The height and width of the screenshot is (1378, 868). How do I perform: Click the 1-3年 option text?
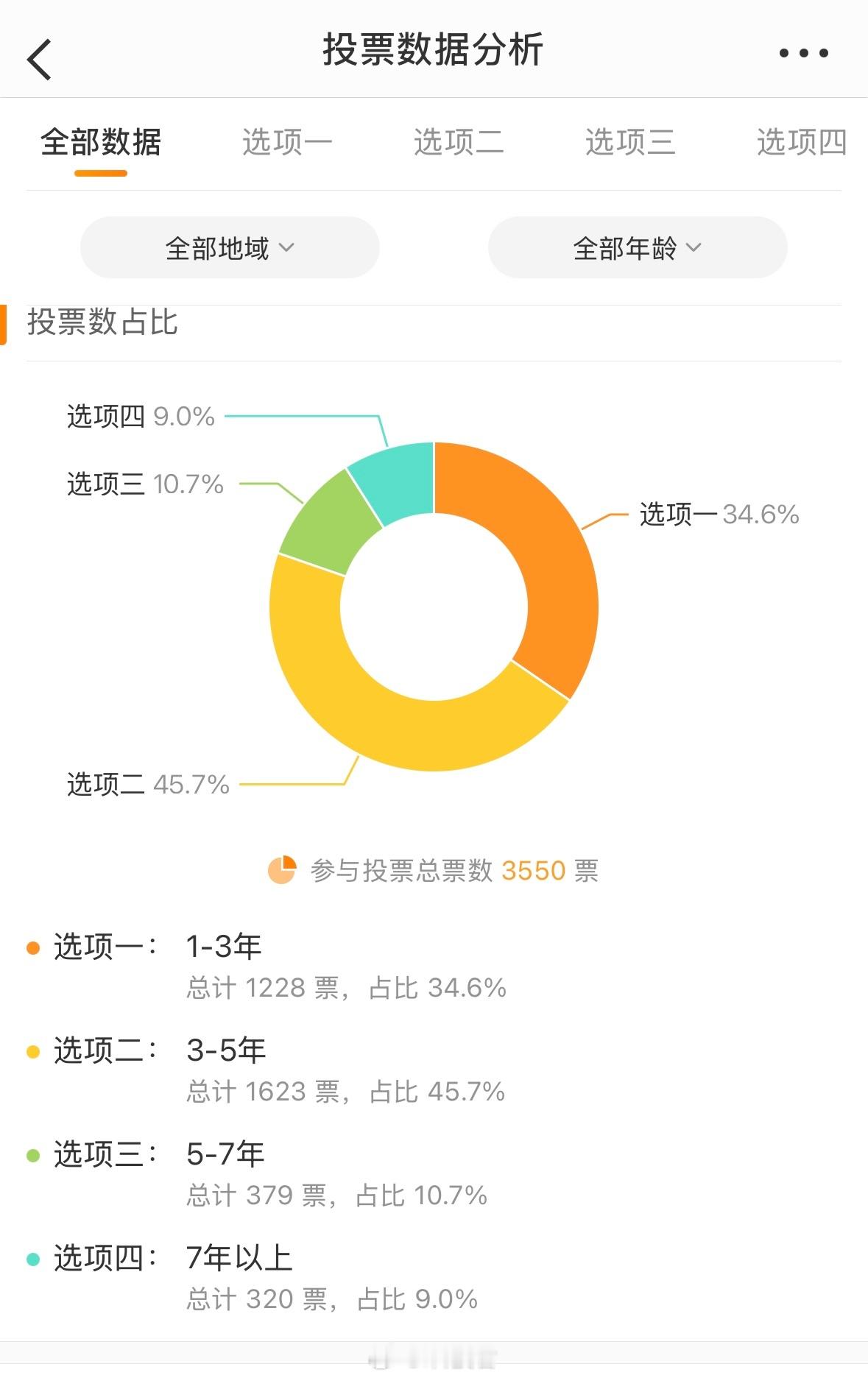(222, 947)
